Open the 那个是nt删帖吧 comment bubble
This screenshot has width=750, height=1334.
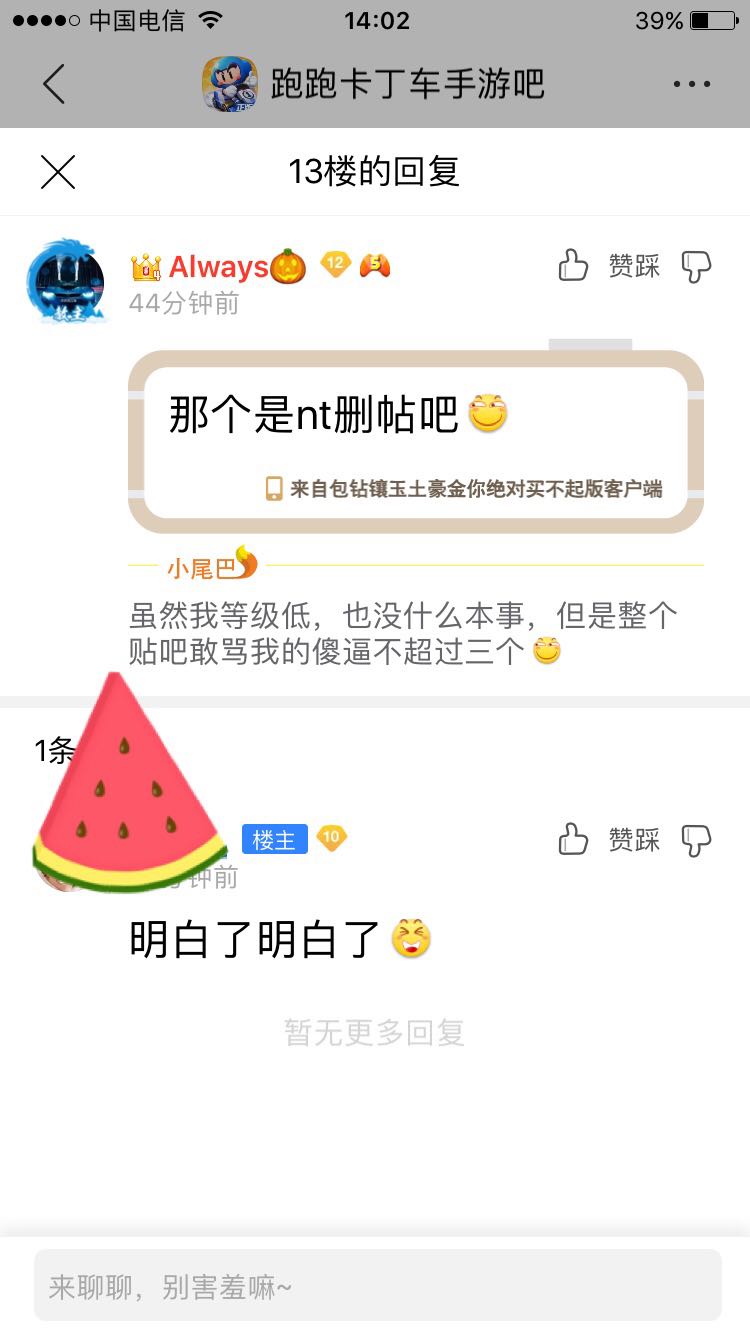click(416, 441)
